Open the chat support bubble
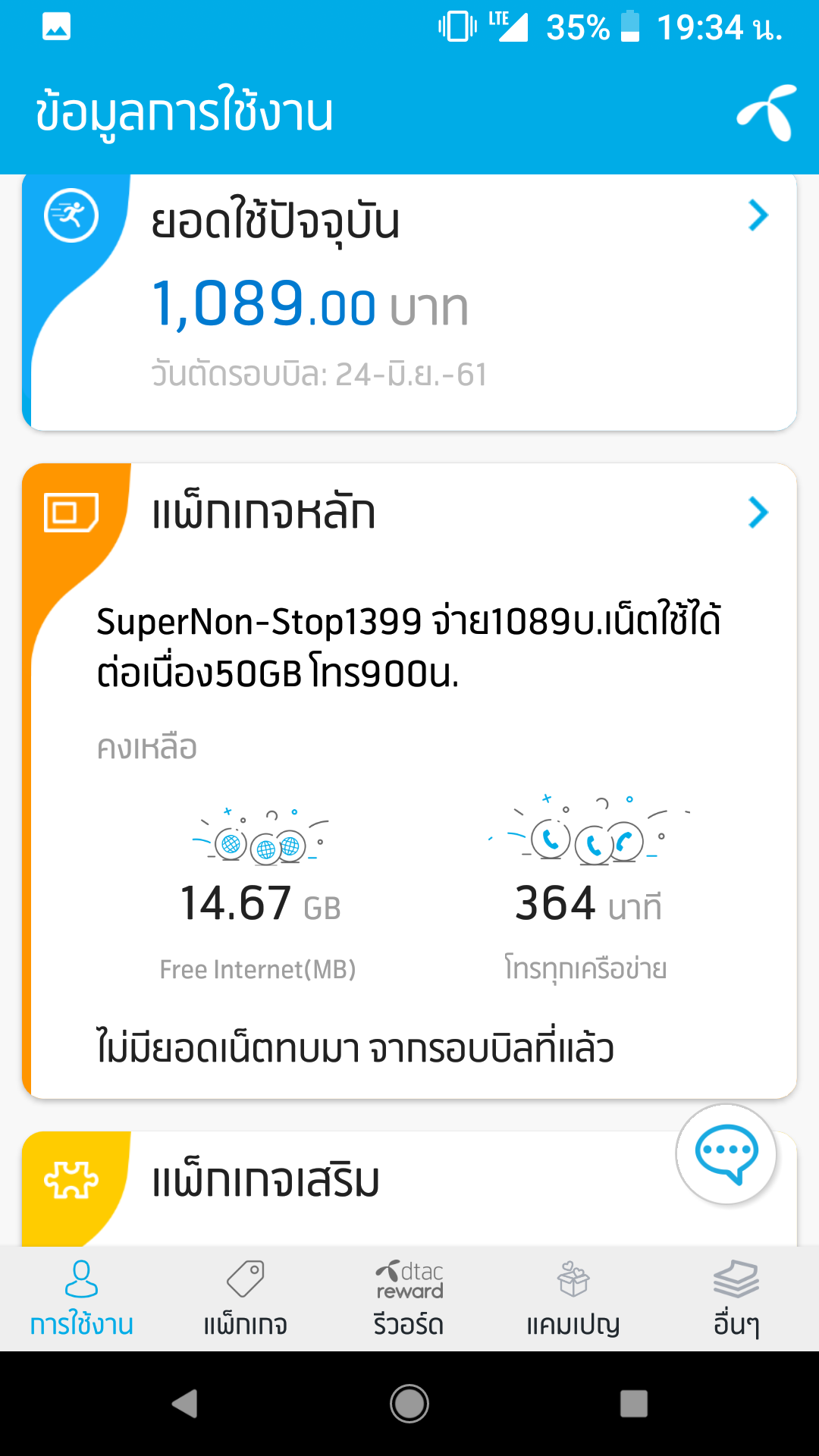 (x=726, y=1153)
